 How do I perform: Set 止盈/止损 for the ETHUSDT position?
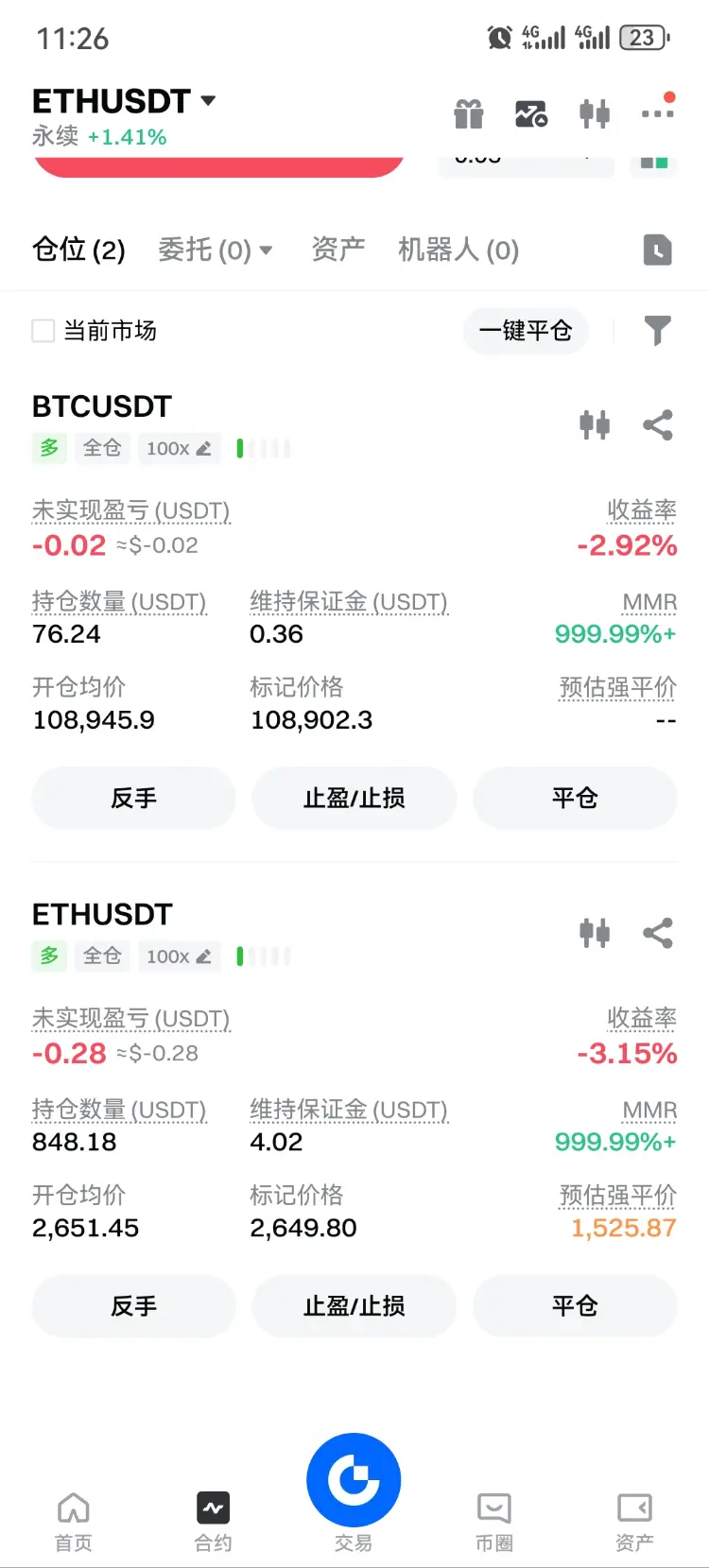(354, 1306)
